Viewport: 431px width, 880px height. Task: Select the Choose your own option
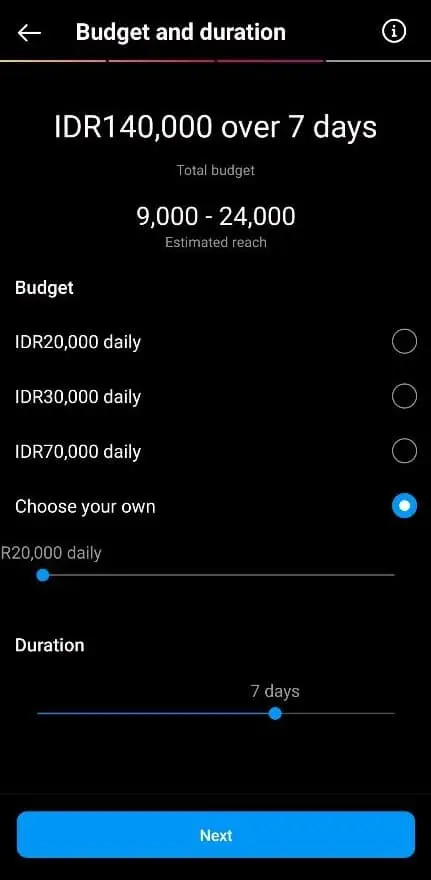pyautogui.click(x=216, y=506)
